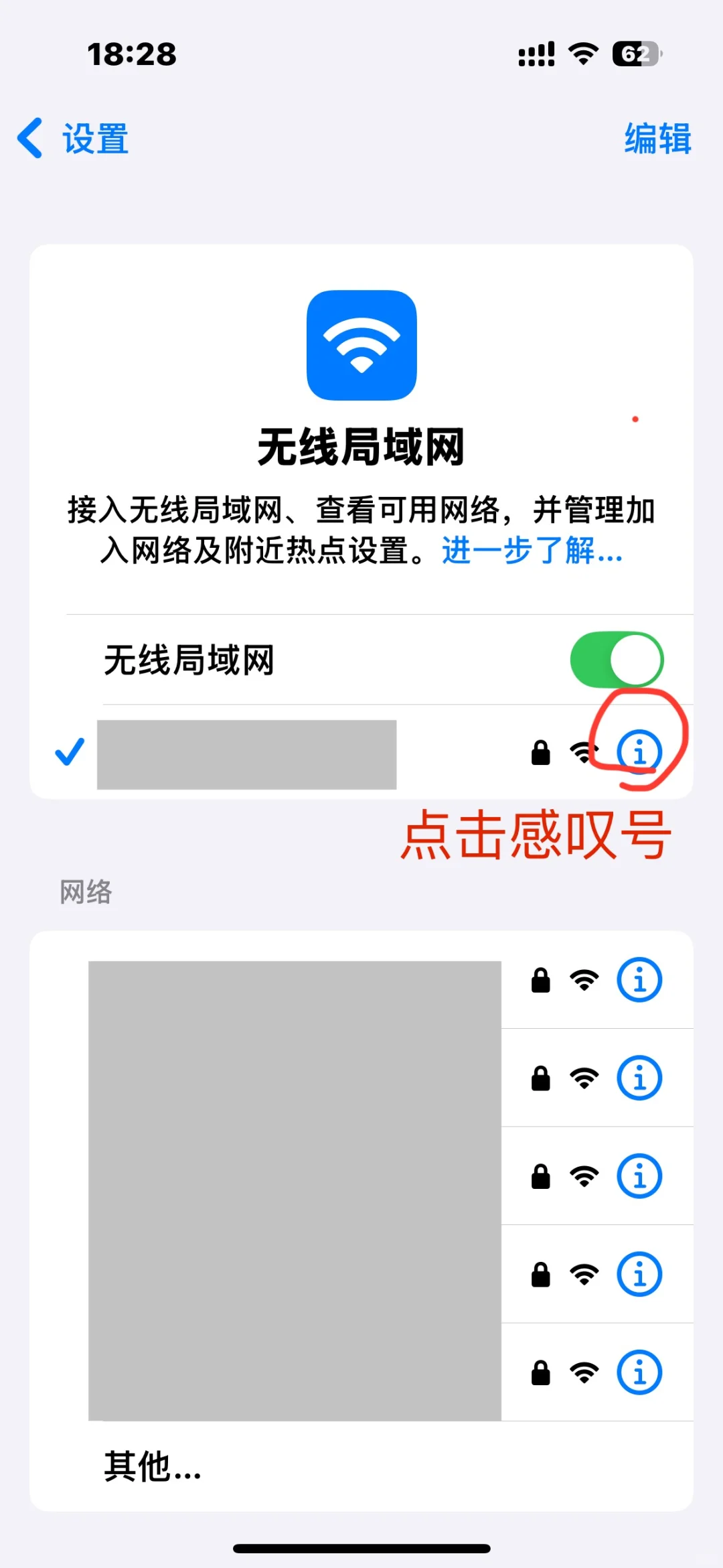Image resolution: width=723 pixels, height=1568 pixels.
Task: Tap the info icon of the second listed network
Action: point(639,1077)
